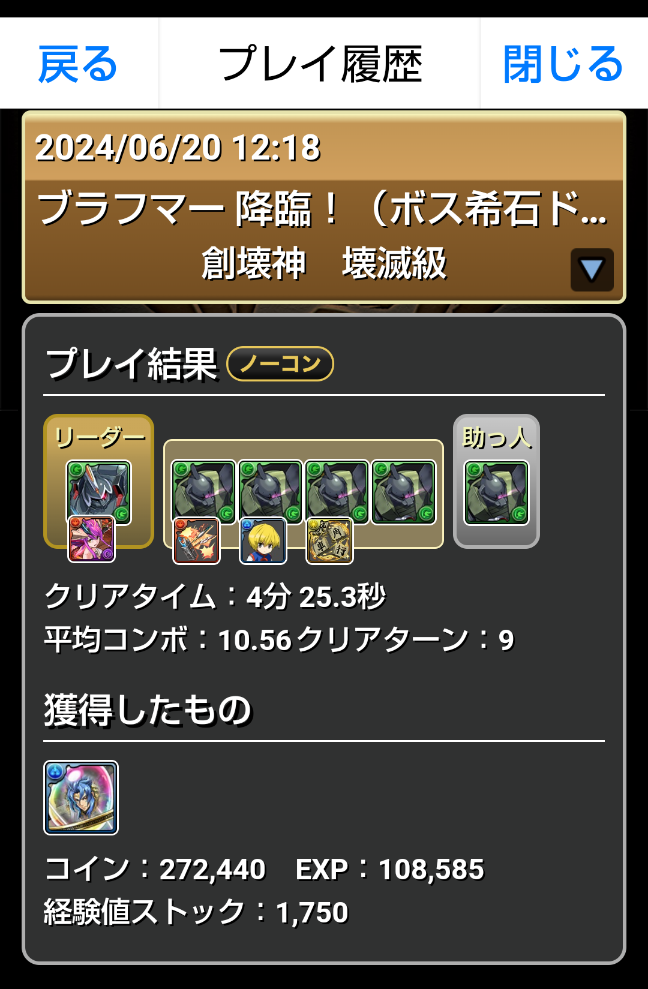View the acquired monster drop under 獲得したもの
The height and width of the screenshot is (989, 648).
(x=81, y=797)
